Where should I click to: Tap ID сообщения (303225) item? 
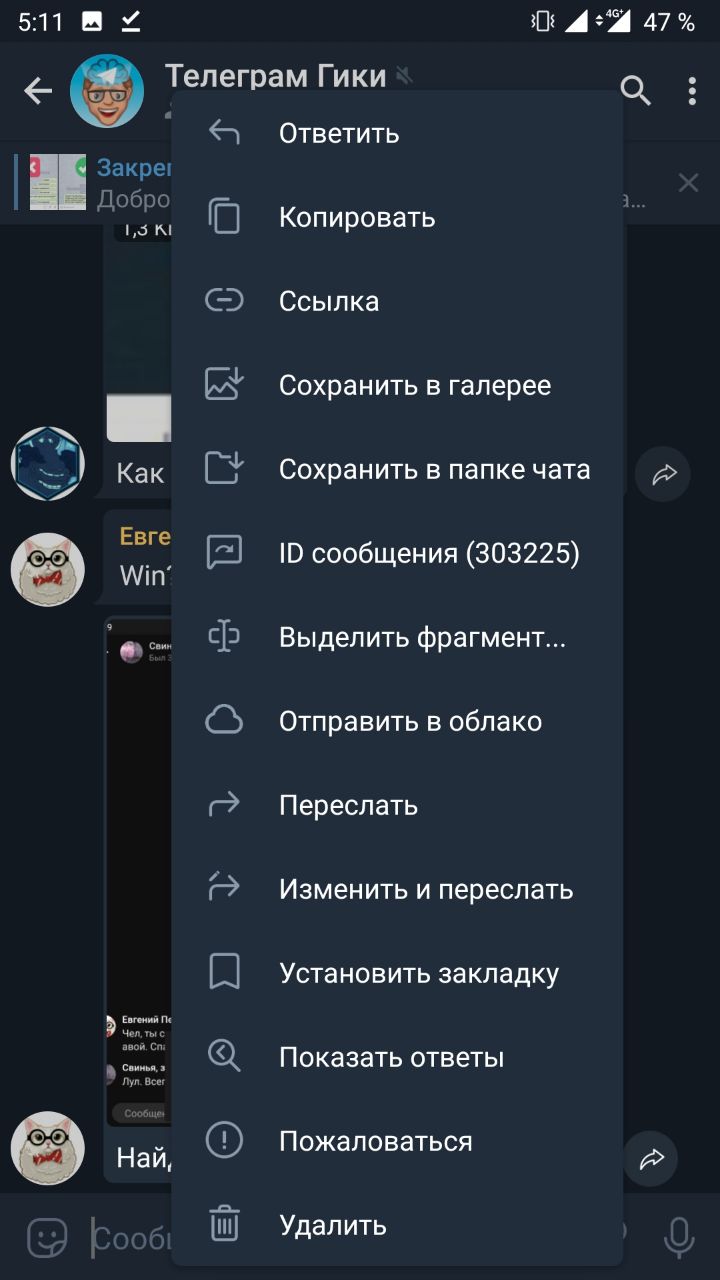click(428, 553)
